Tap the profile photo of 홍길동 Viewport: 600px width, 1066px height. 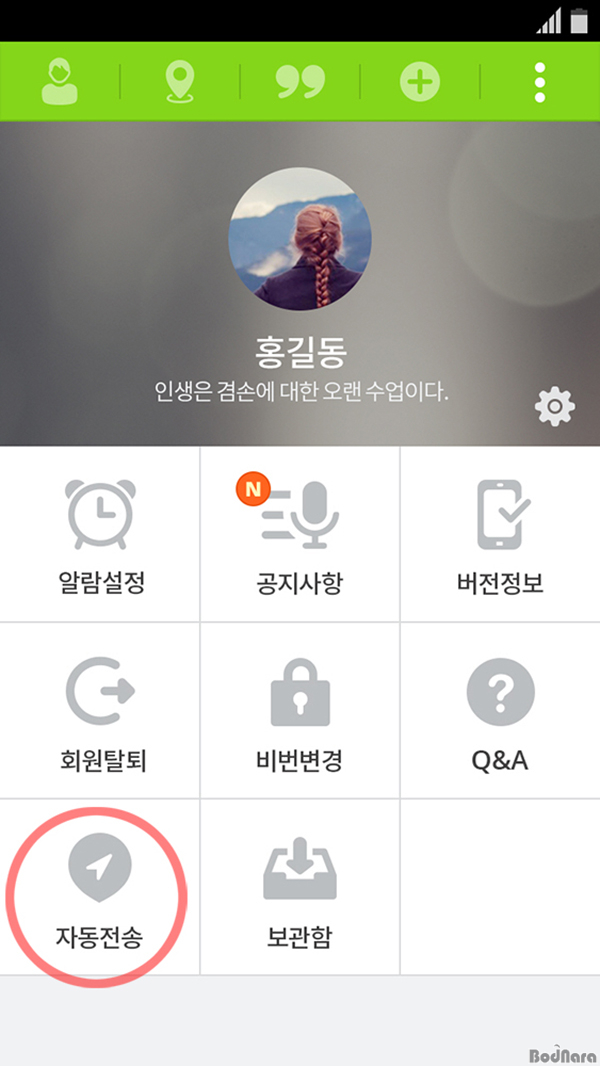tap(300, 239)
